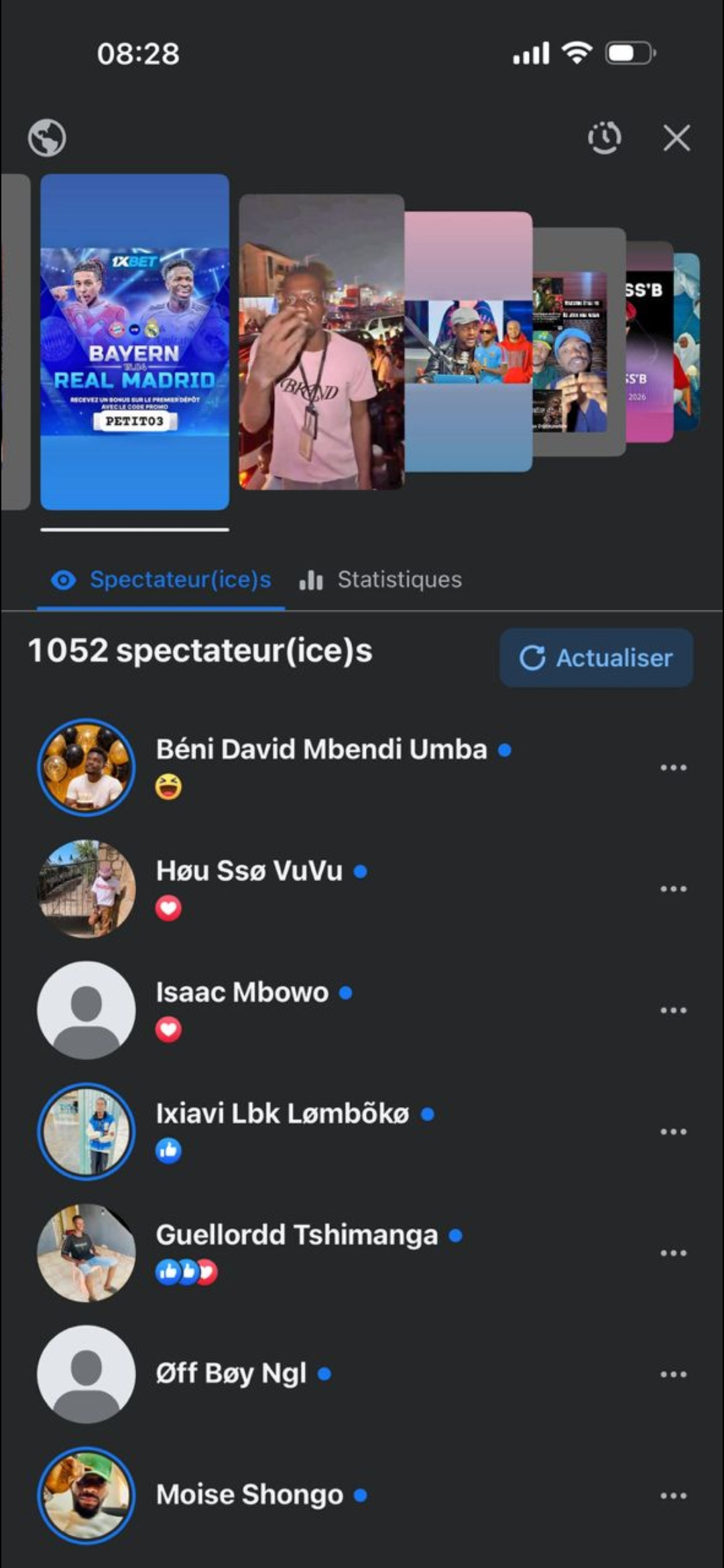Open more options for Ixiavi Lbk Lømbõkø
The height and width of the screenshot is (1568, 724).
click(x=673, y=1131)
